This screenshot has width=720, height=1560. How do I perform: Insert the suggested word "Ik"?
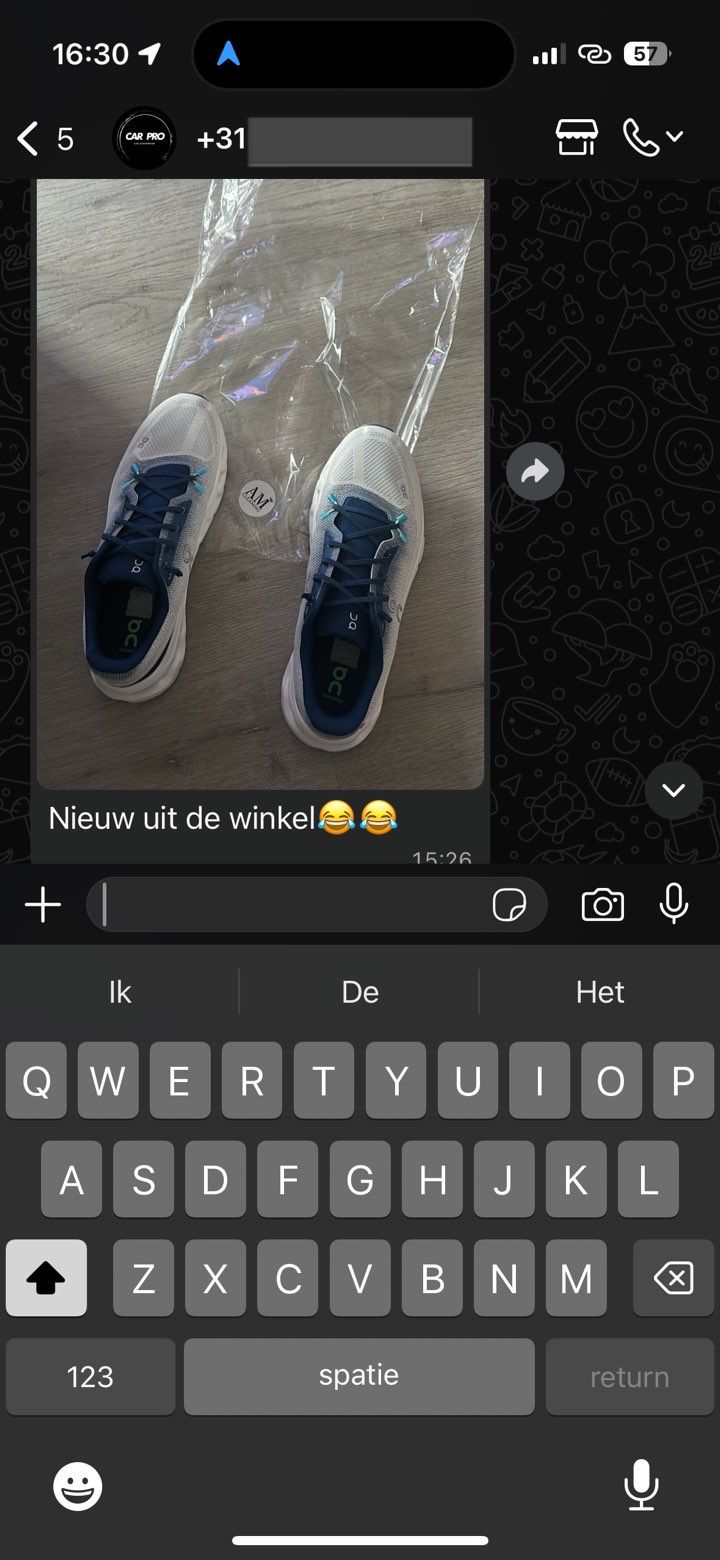120,992
